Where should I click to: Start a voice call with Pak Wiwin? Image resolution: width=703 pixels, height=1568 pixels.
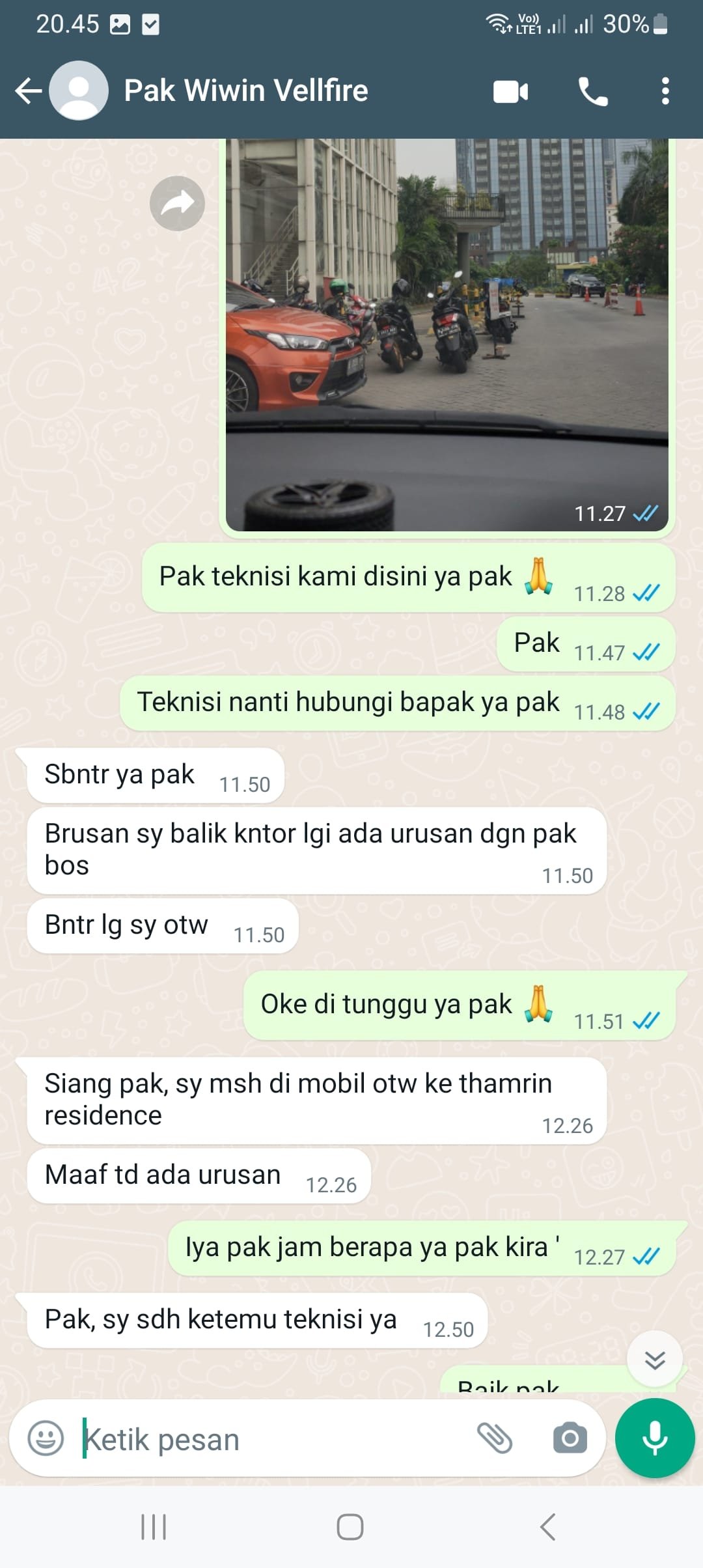593,91
